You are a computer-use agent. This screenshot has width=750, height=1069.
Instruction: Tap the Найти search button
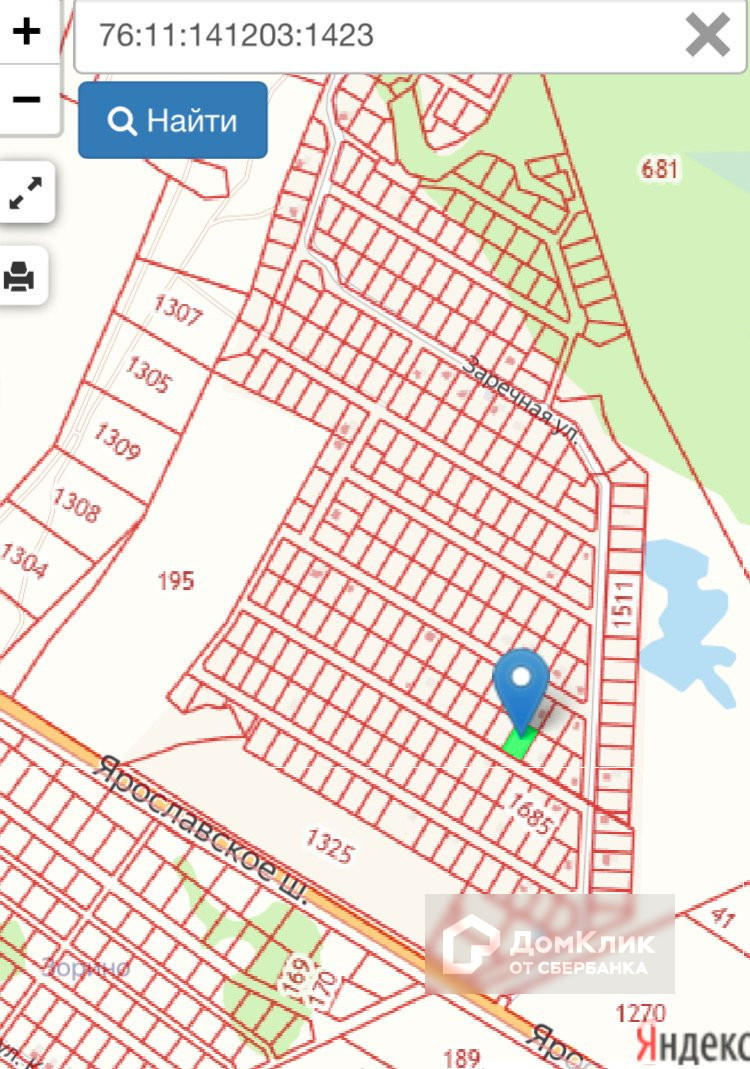(173, 121)
